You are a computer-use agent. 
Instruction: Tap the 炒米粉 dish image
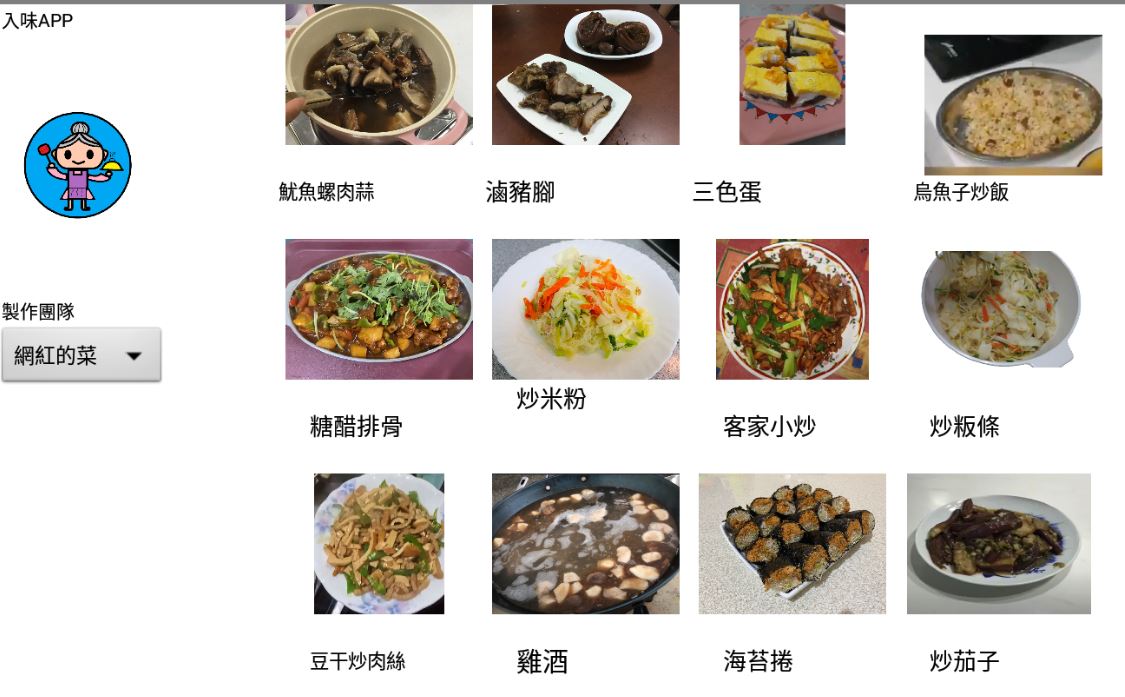[x=585, y=309]
